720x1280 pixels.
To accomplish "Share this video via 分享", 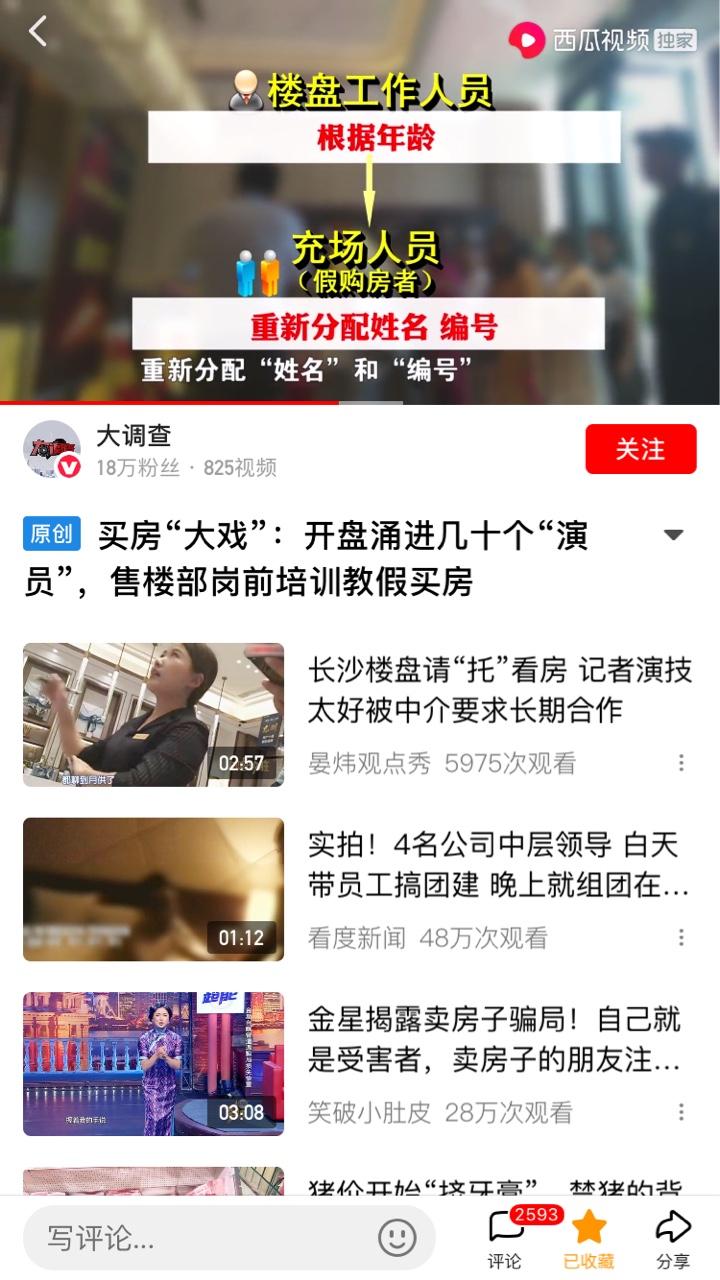I will (673, 1238).
